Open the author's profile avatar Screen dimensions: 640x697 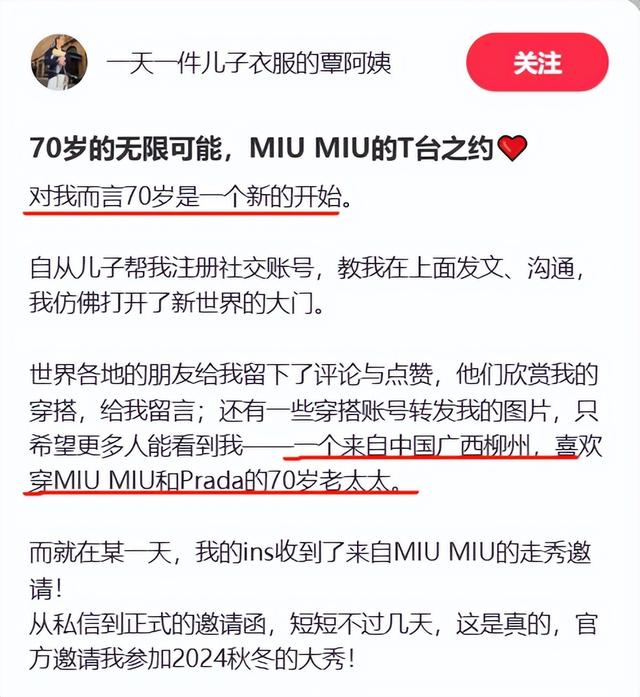pos(58,63)
